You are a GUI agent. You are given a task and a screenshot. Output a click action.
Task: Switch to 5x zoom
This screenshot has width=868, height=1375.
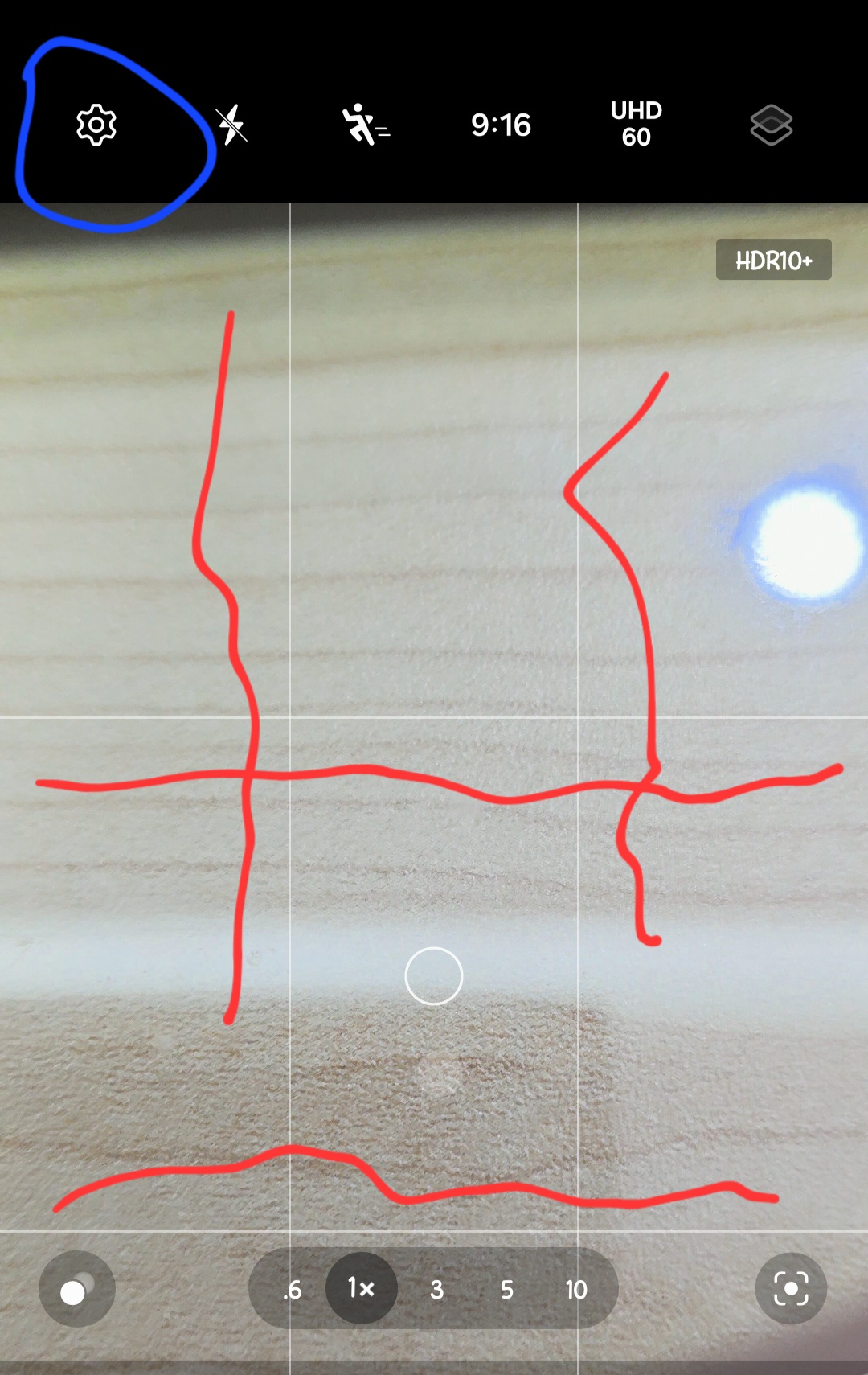506,1290
